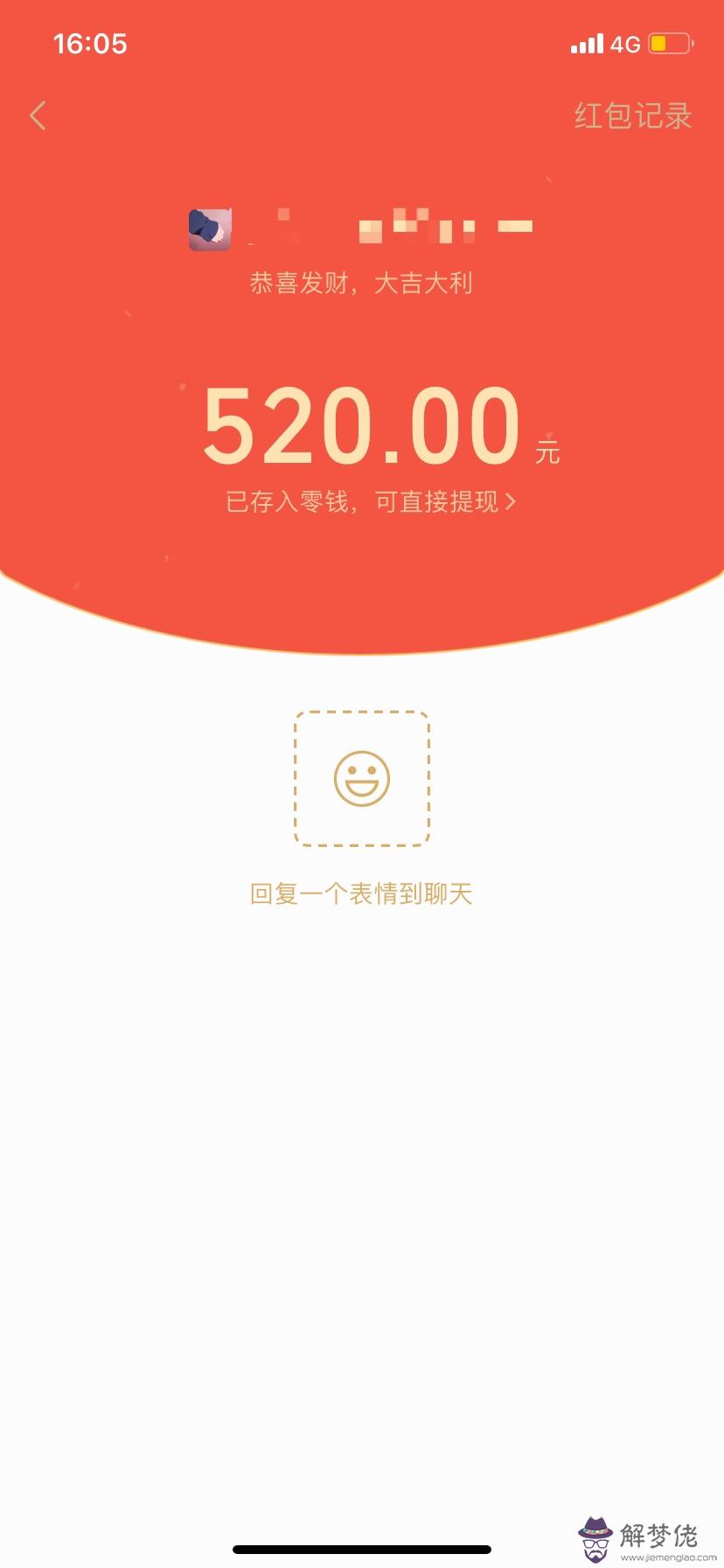The image size is (724, 1568).
Task: Click the 4G network indicator
Action: [626, 43]
